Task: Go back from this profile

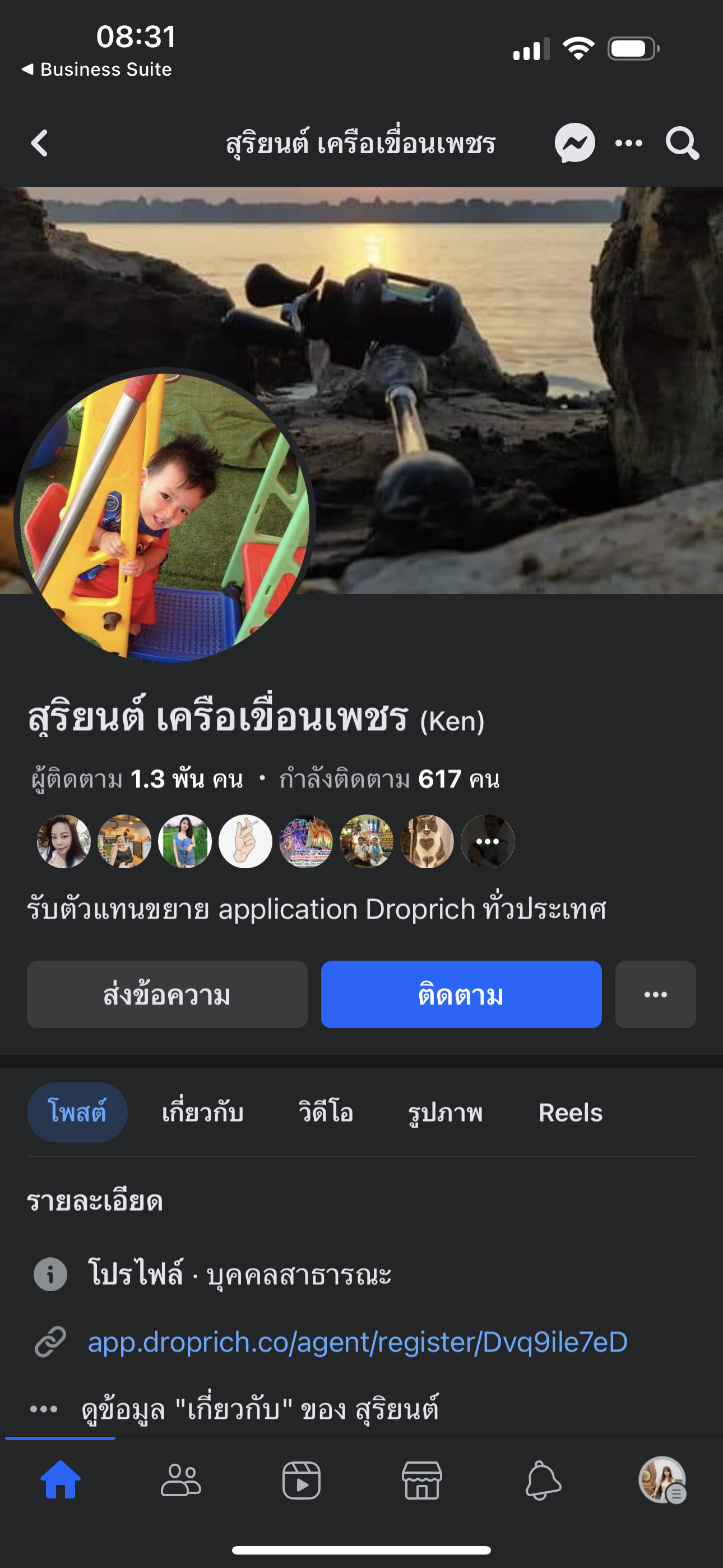Action: (x=40, y=144)
